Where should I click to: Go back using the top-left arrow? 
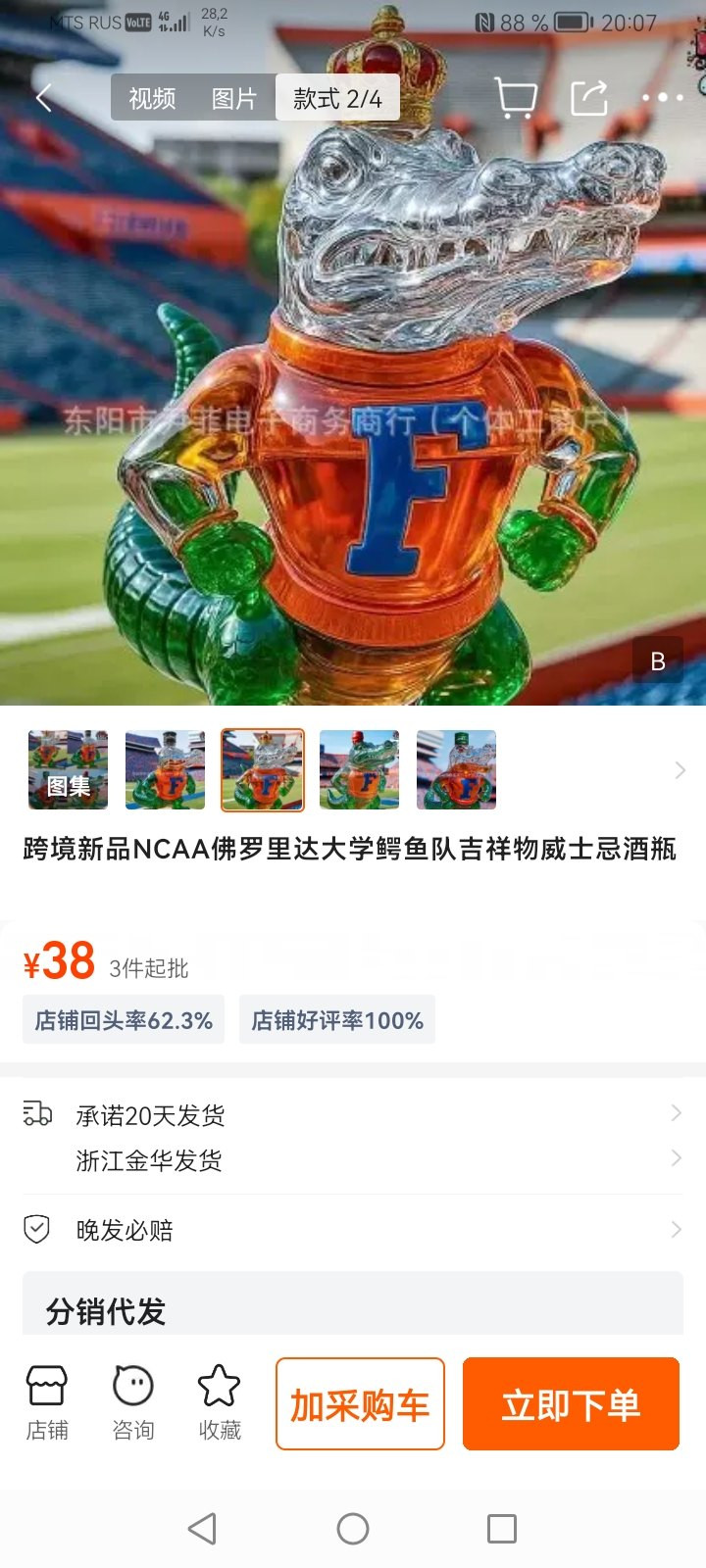click(43, 98)
